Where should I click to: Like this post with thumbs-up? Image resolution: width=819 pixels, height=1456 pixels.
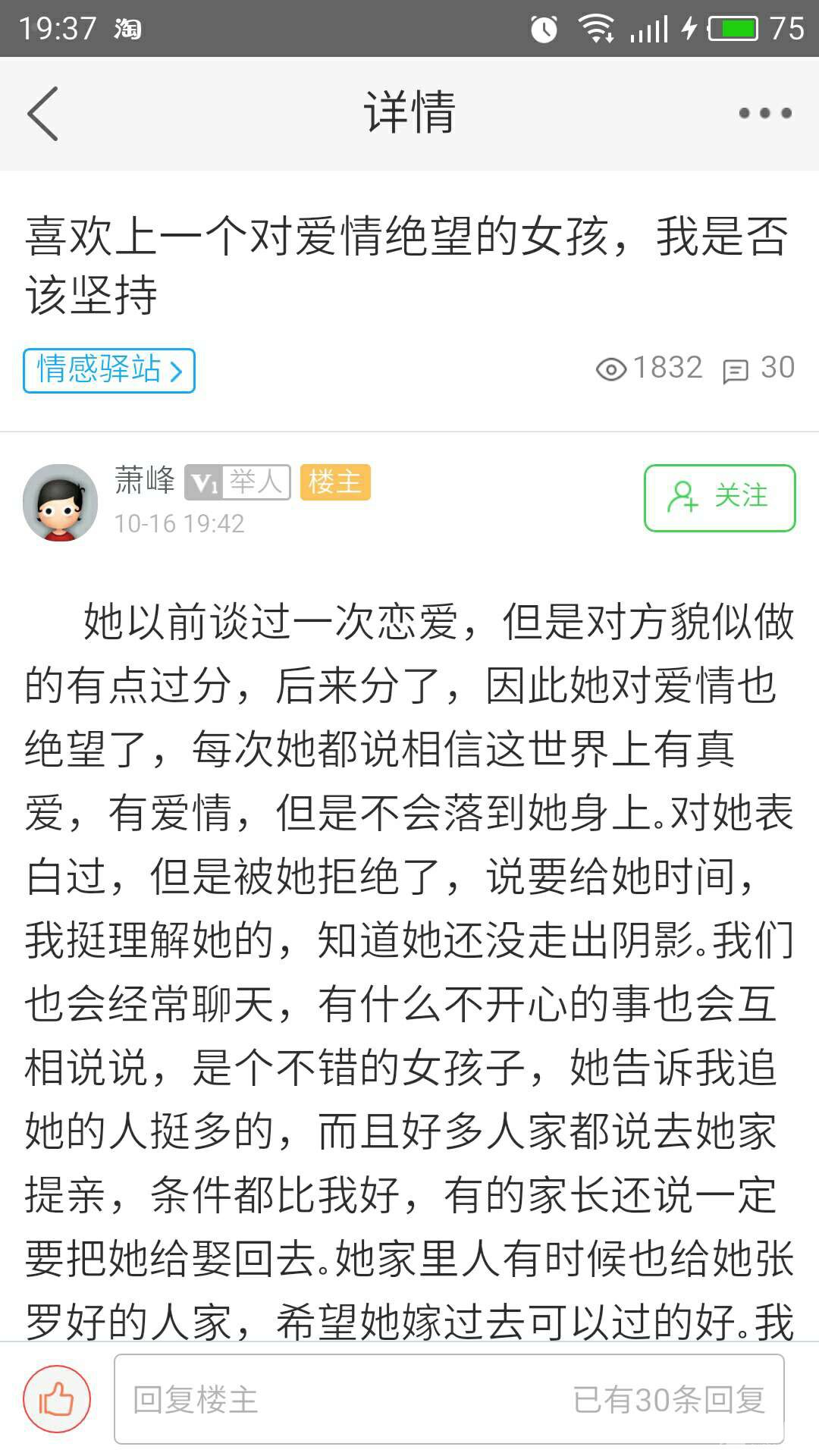(57, 1399)
